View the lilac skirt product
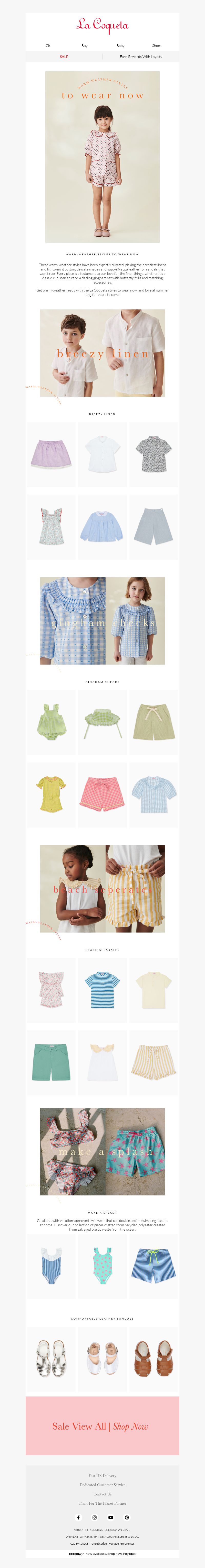The image size is (205, 1568). tap(51, 454)
